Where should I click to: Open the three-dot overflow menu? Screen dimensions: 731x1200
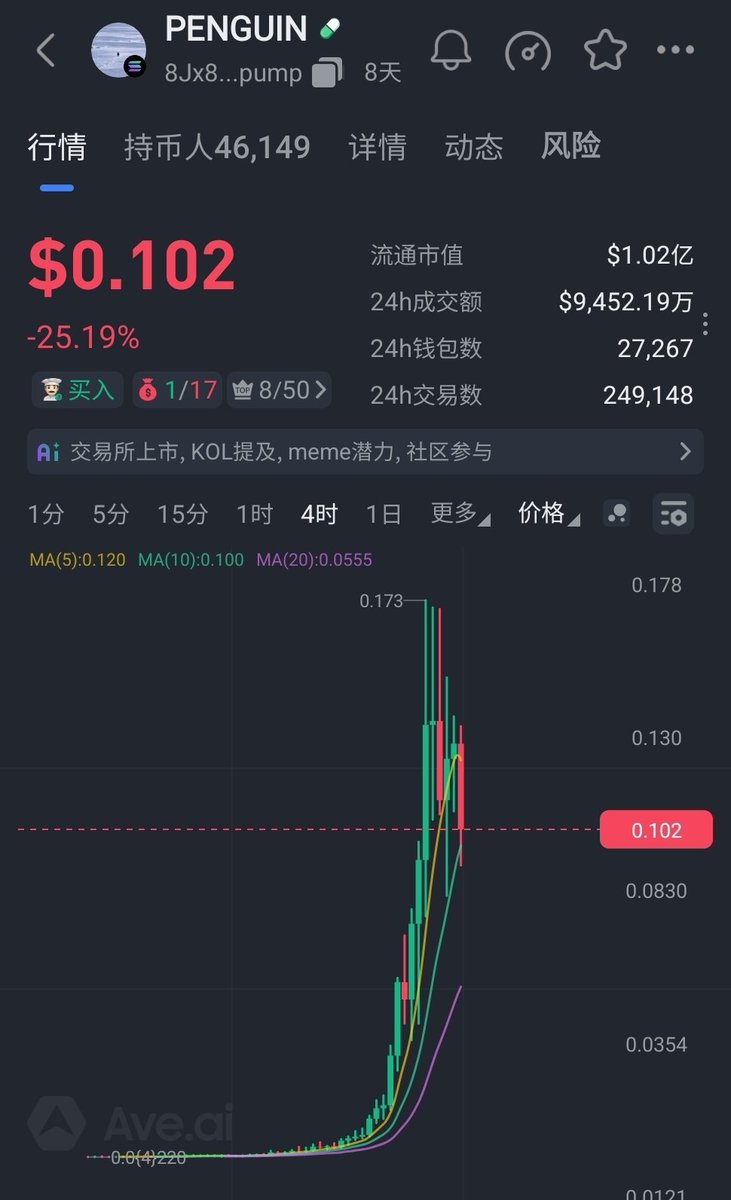tap(675, 50)
